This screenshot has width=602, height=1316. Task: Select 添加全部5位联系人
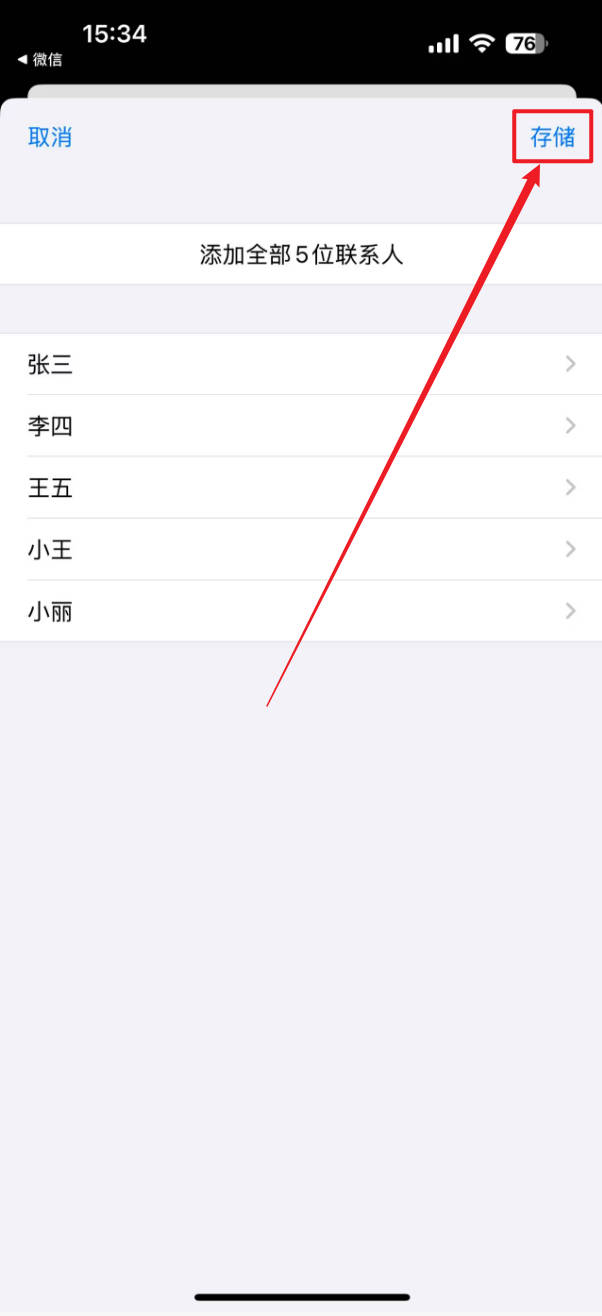[301, 254]
